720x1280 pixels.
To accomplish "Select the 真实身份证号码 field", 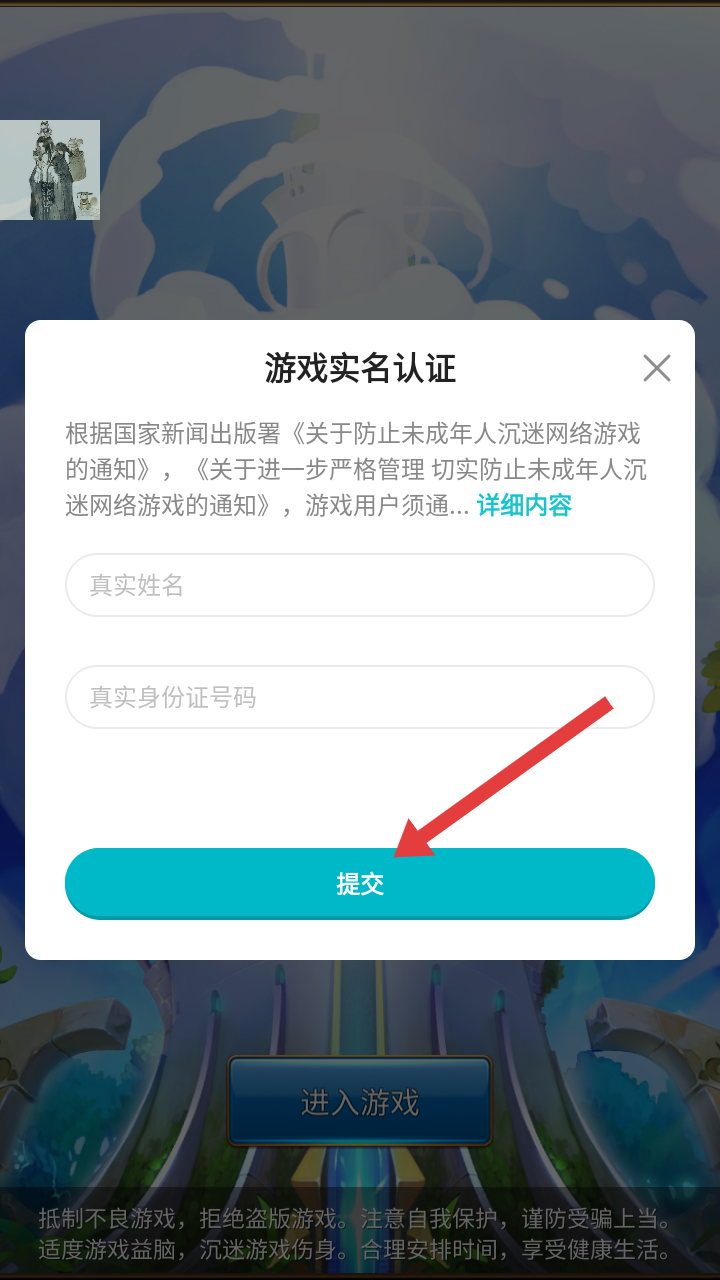I will tap(360, 697).
